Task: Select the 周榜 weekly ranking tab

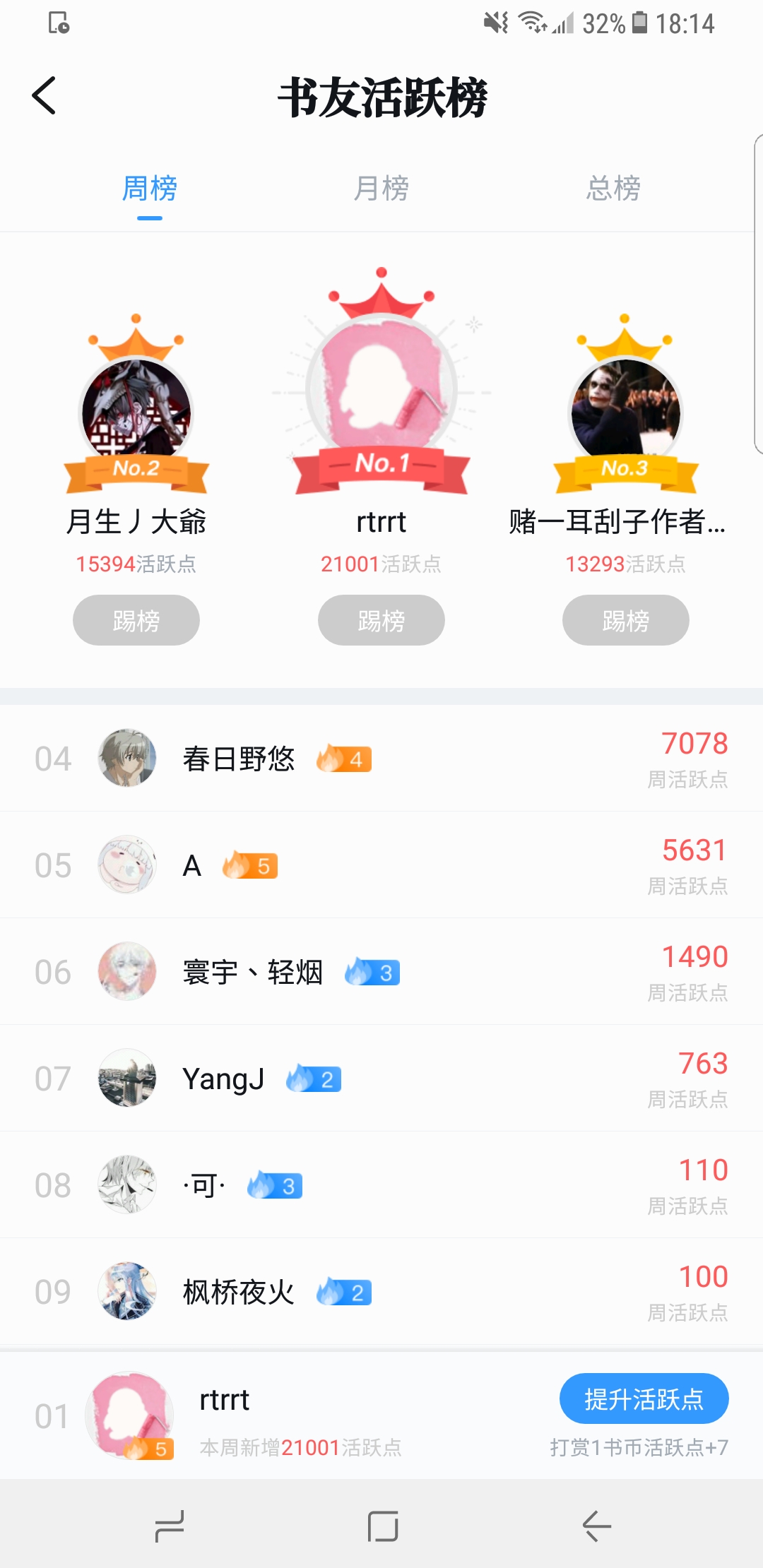Action: (x=149, y=189)
